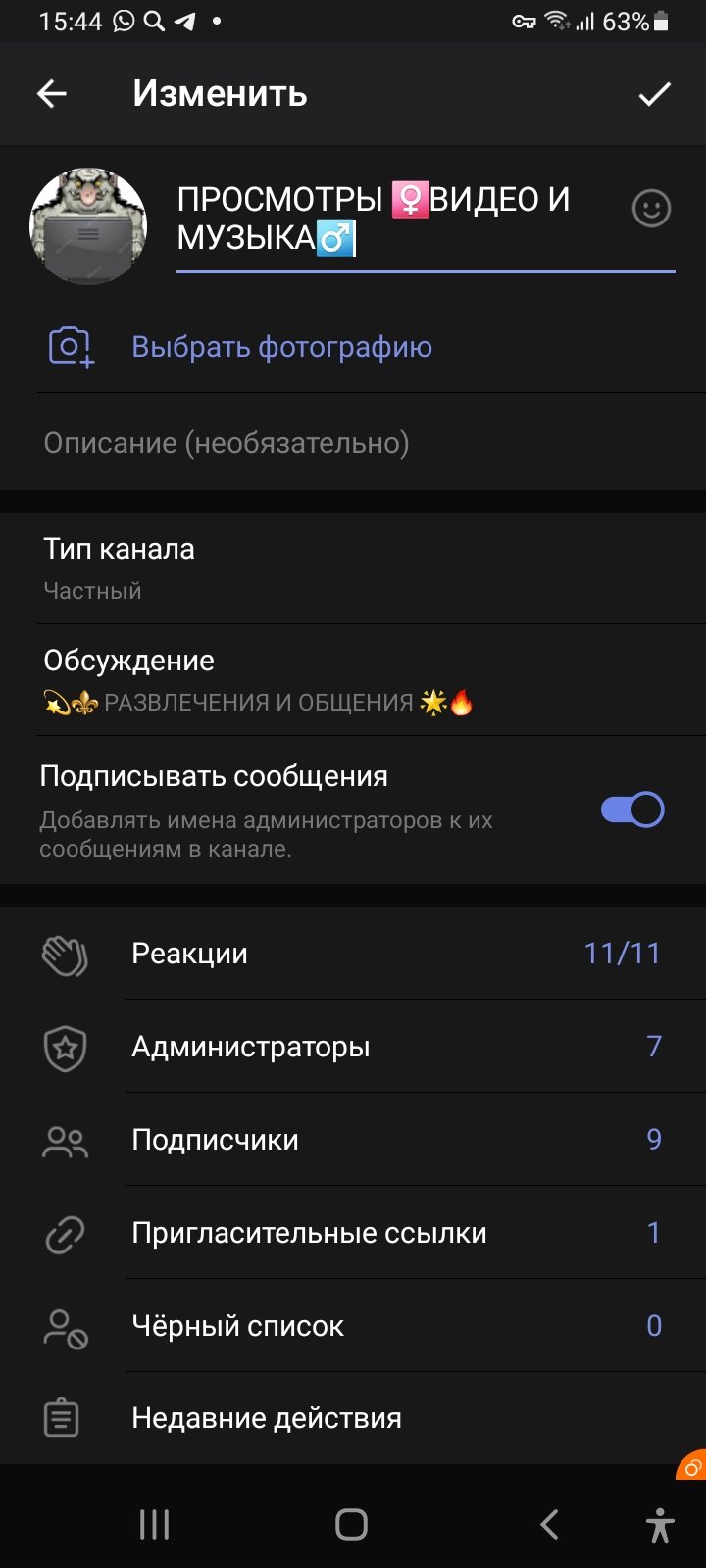Tap the back arrow to exit editing
Viewport: 706px width, 1568px height.
click(51, 93)
